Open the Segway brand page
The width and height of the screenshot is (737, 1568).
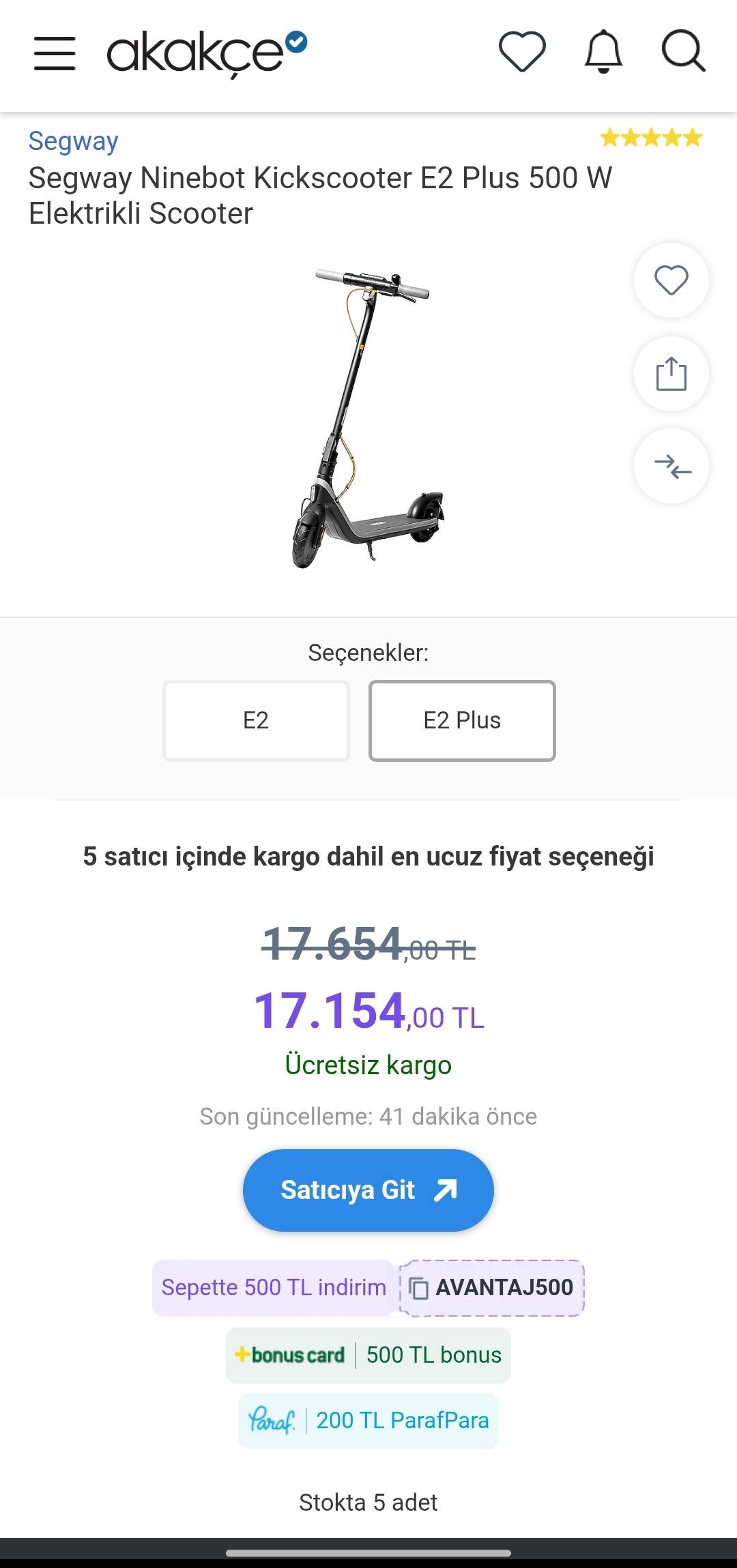click(x=73, y=140)
